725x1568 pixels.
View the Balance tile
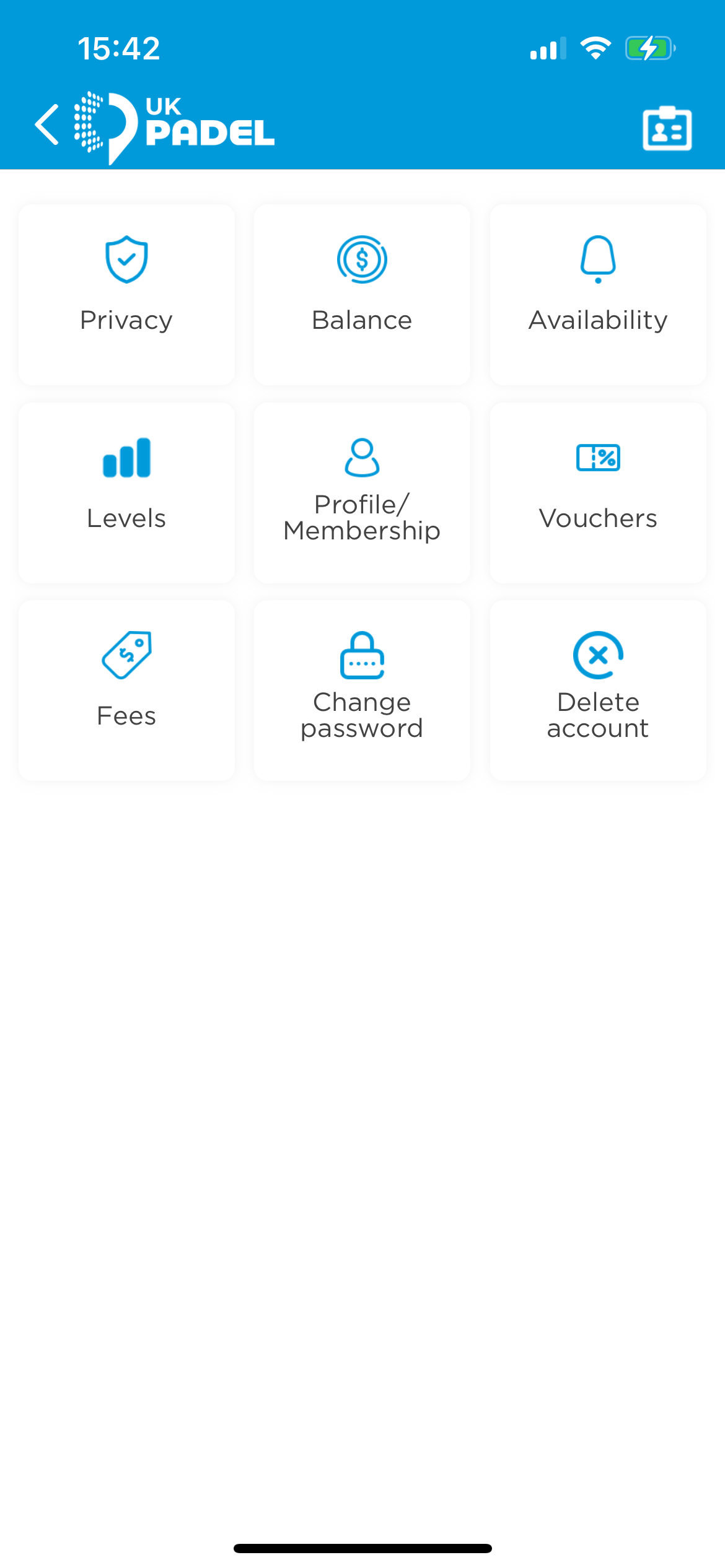pos(362,295)
